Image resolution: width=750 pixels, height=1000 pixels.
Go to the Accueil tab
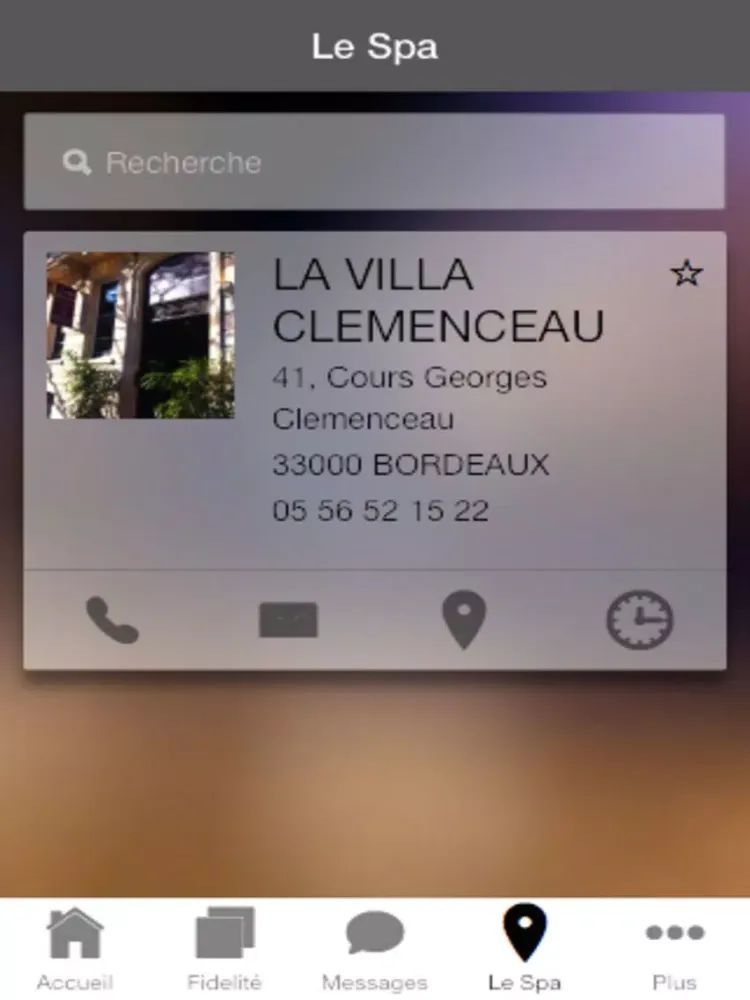click(x=75, y=948)
